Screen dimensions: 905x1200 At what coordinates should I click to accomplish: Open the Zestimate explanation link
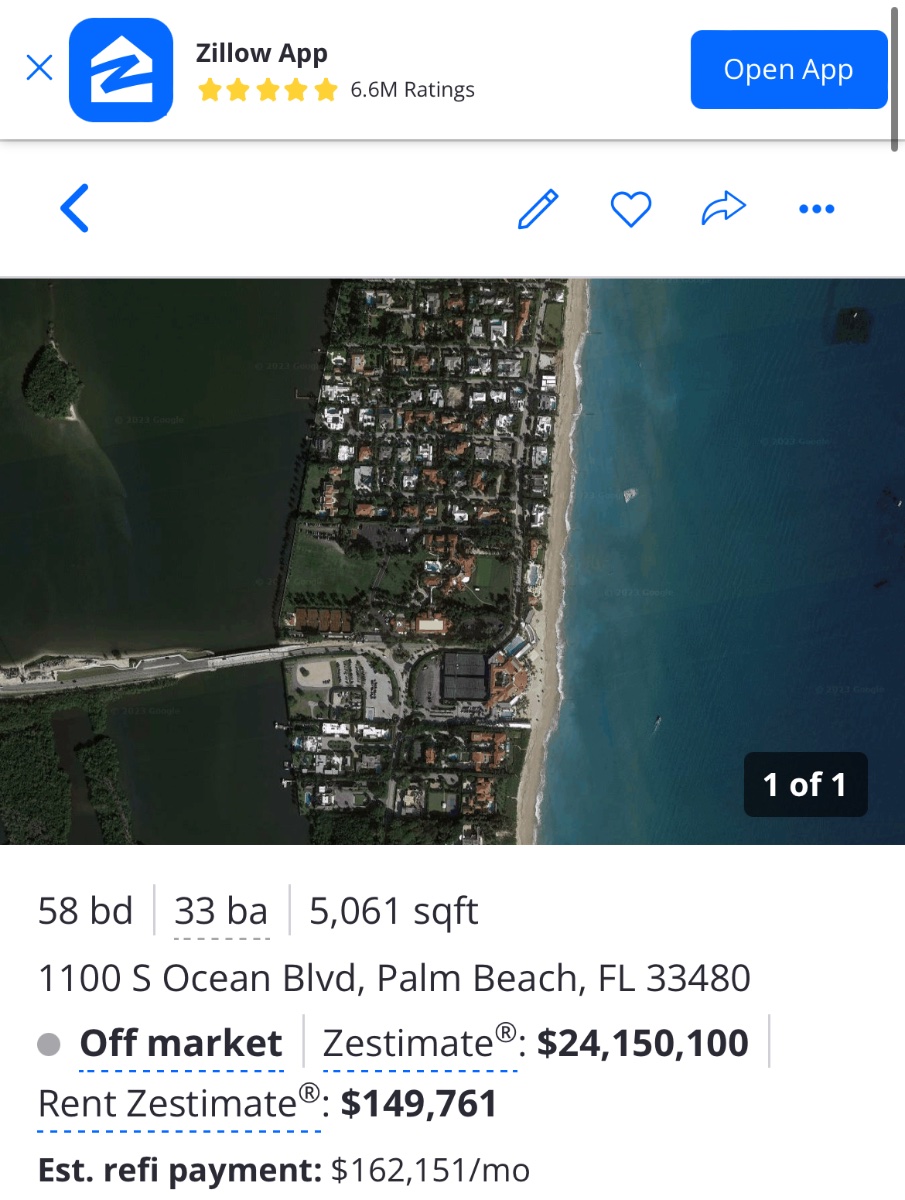click(418, 1044)
